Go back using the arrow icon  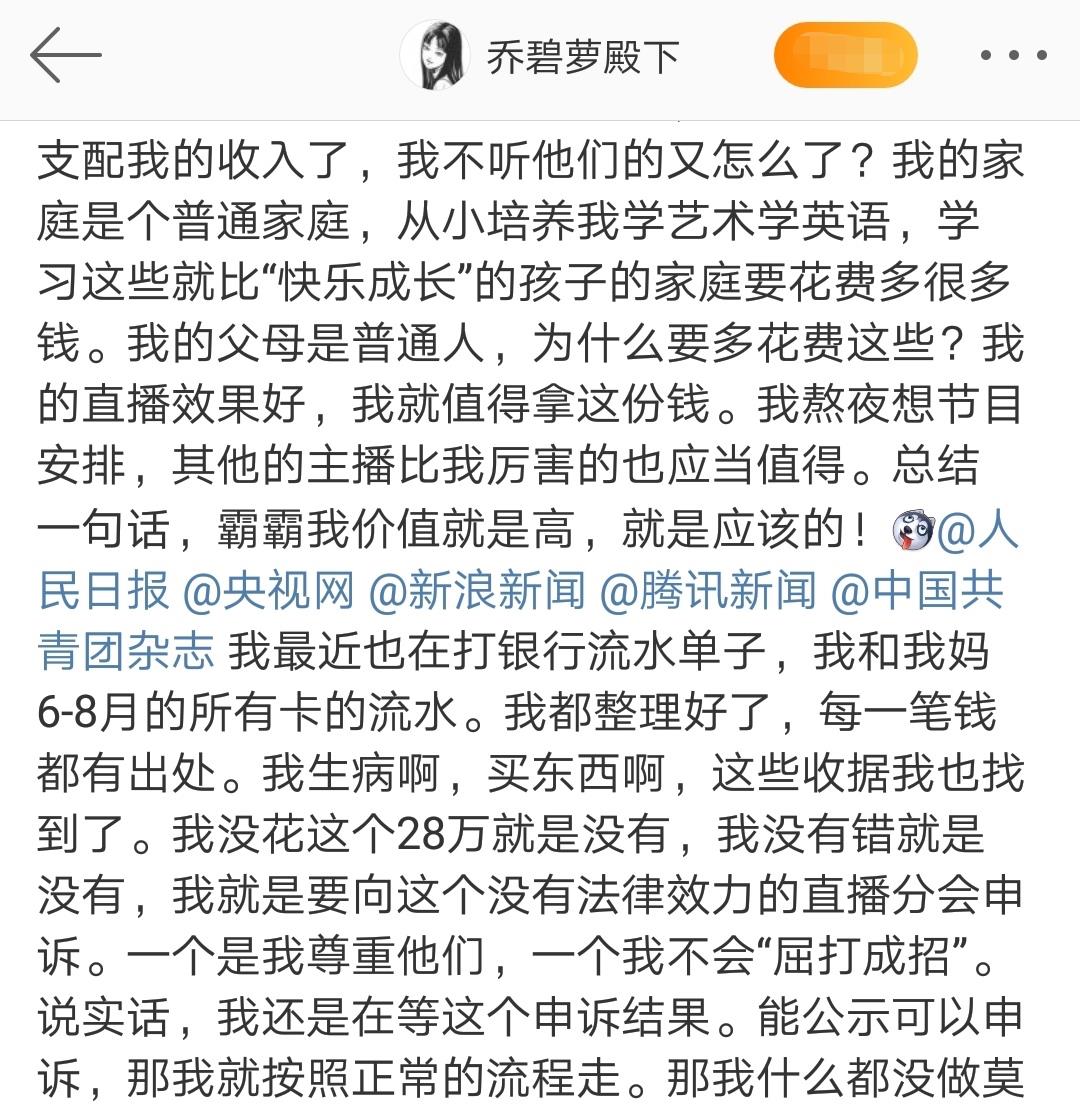[66, 55]
